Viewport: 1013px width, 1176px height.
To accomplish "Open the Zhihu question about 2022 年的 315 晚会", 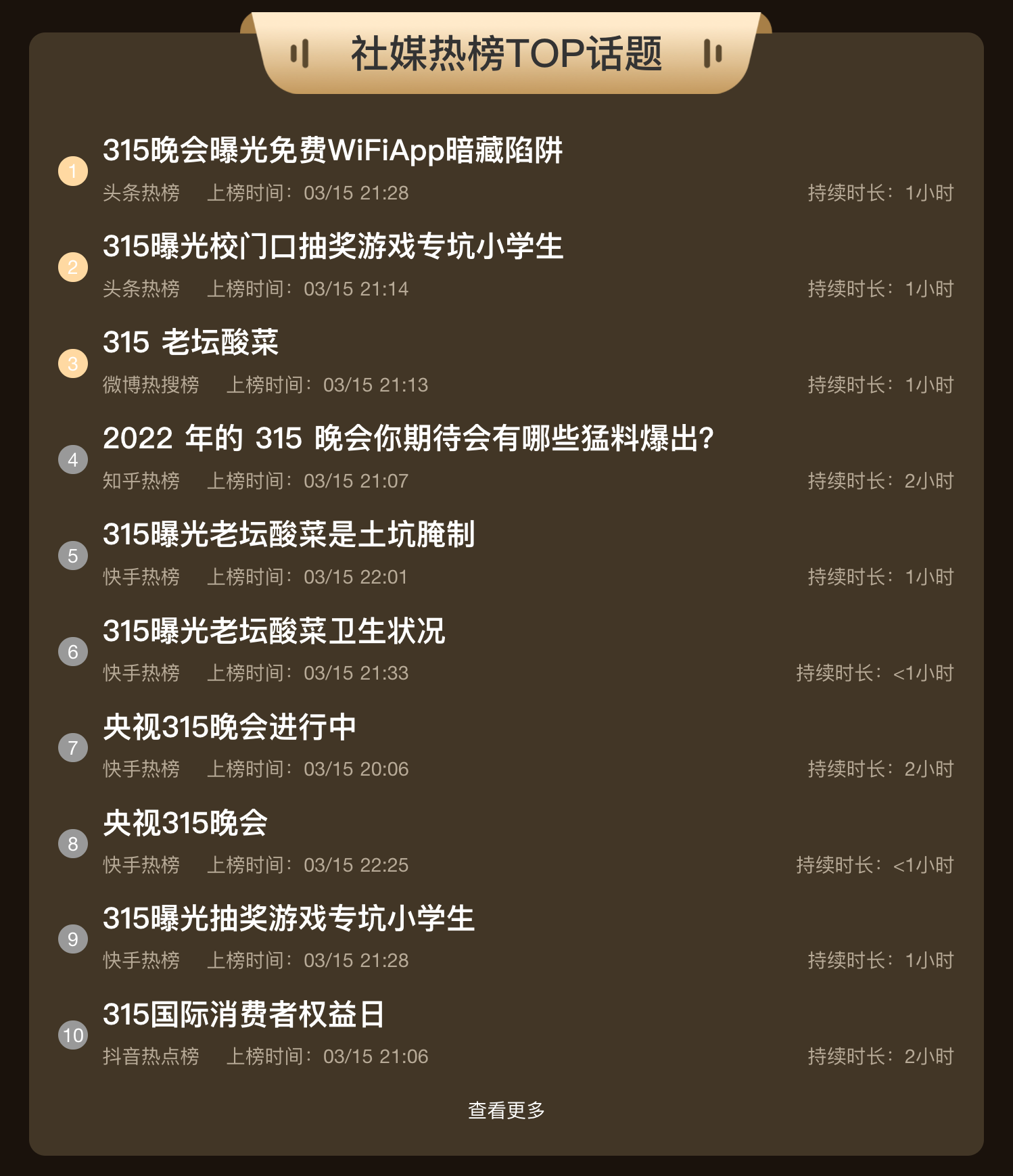I will coord(408,439).
